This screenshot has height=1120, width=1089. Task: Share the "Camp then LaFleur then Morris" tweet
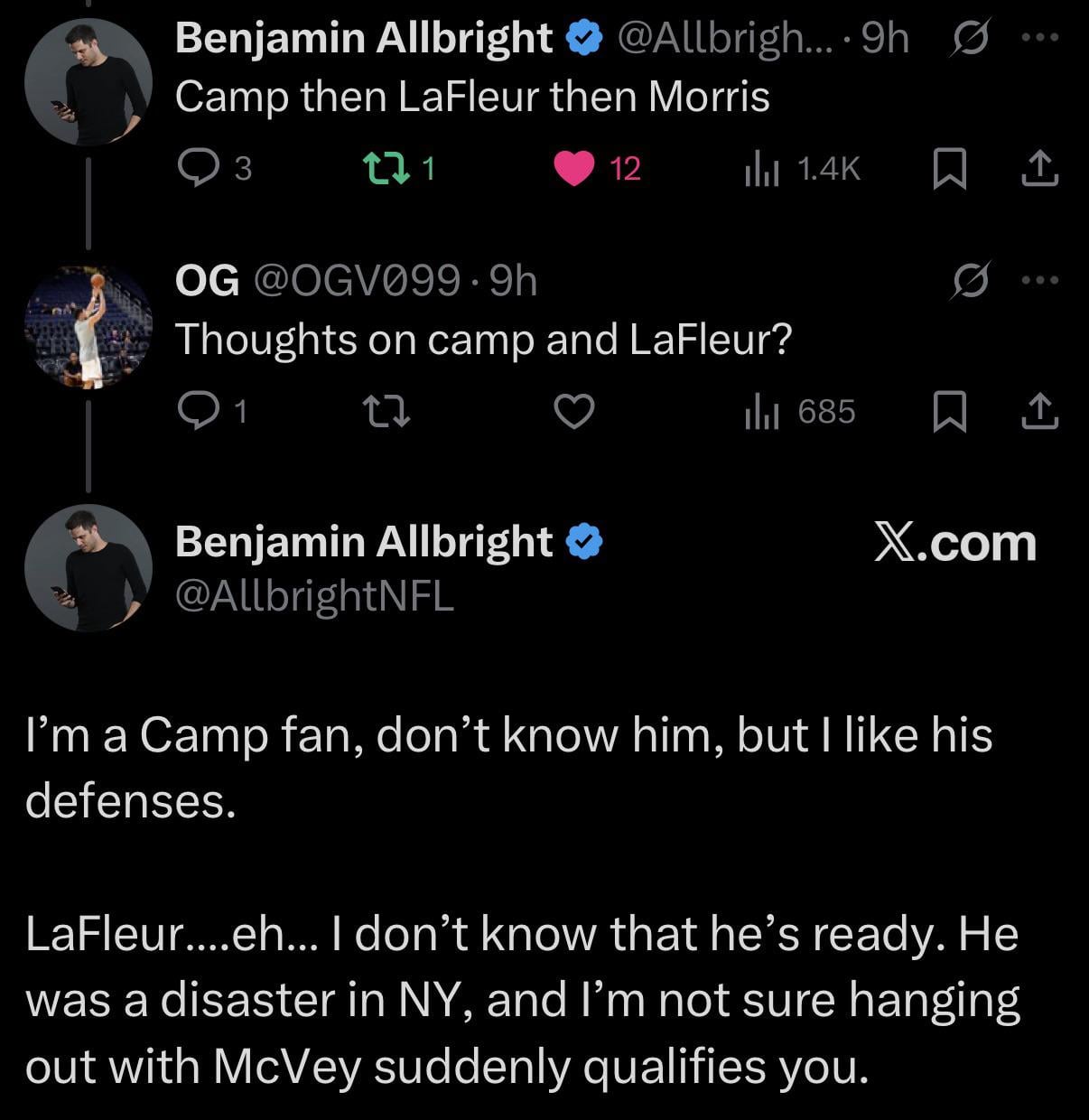(x=1038, y=168)
